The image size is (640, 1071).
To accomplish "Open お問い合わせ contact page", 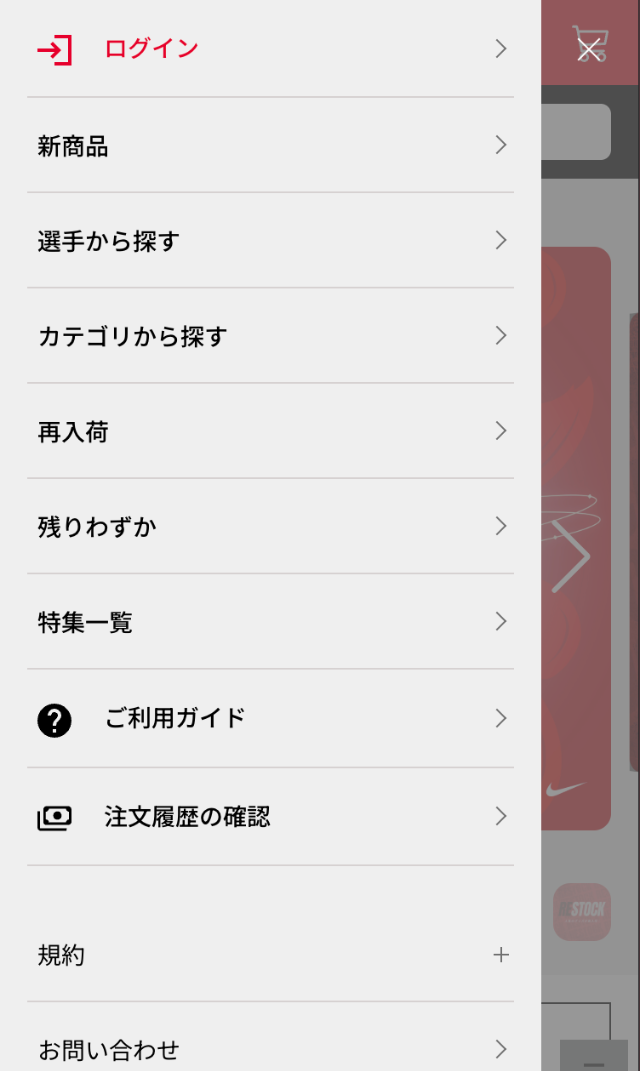I will click(x=270, y=1049).
